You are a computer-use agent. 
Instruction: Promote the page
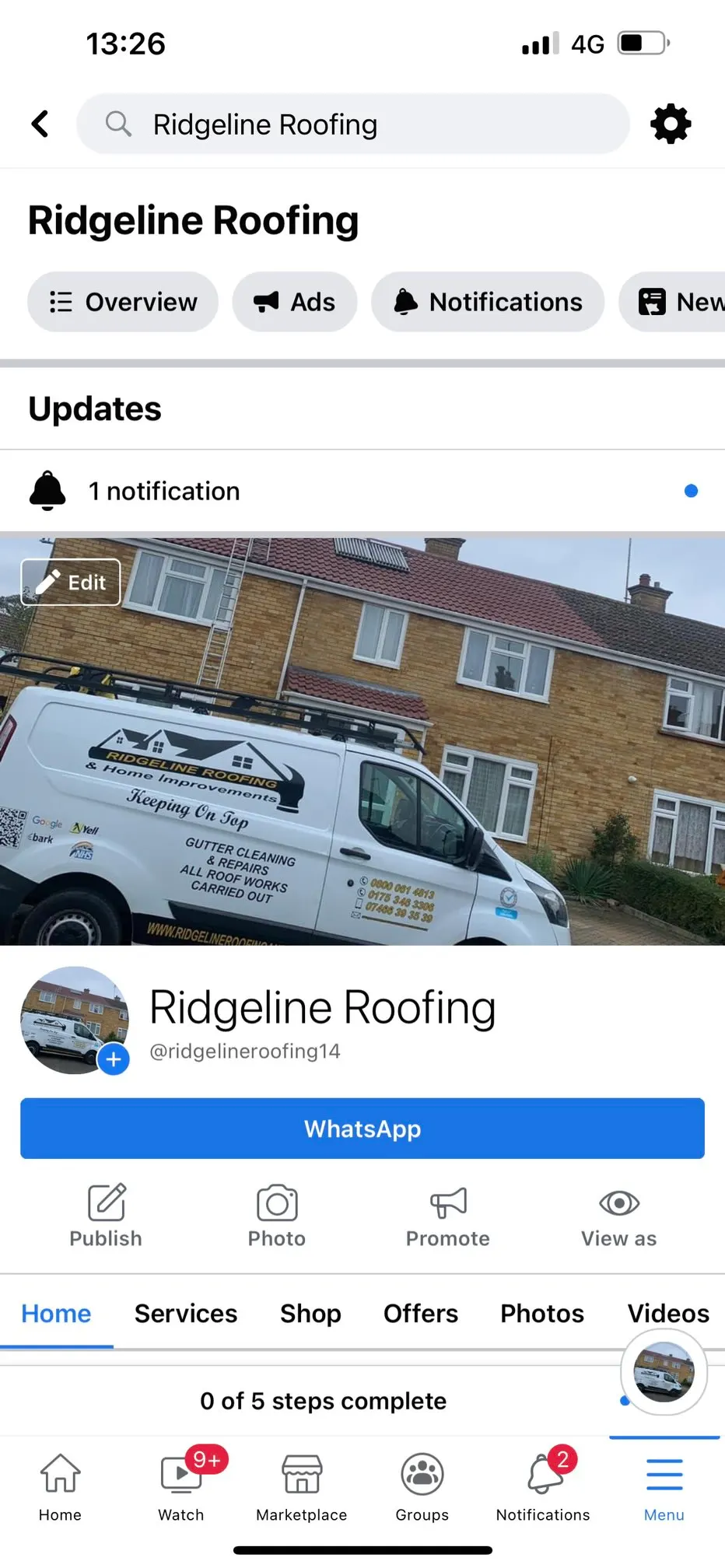tap(447, 1216)
